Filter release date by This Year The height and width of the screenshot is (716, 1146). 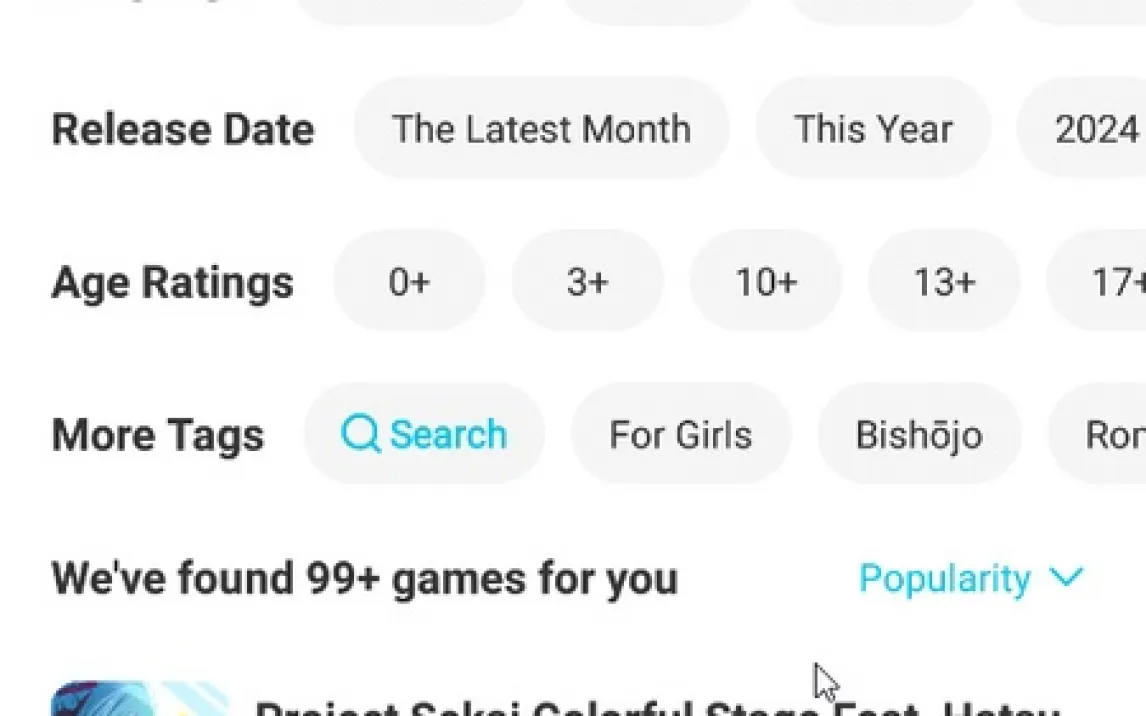(873, 129)
